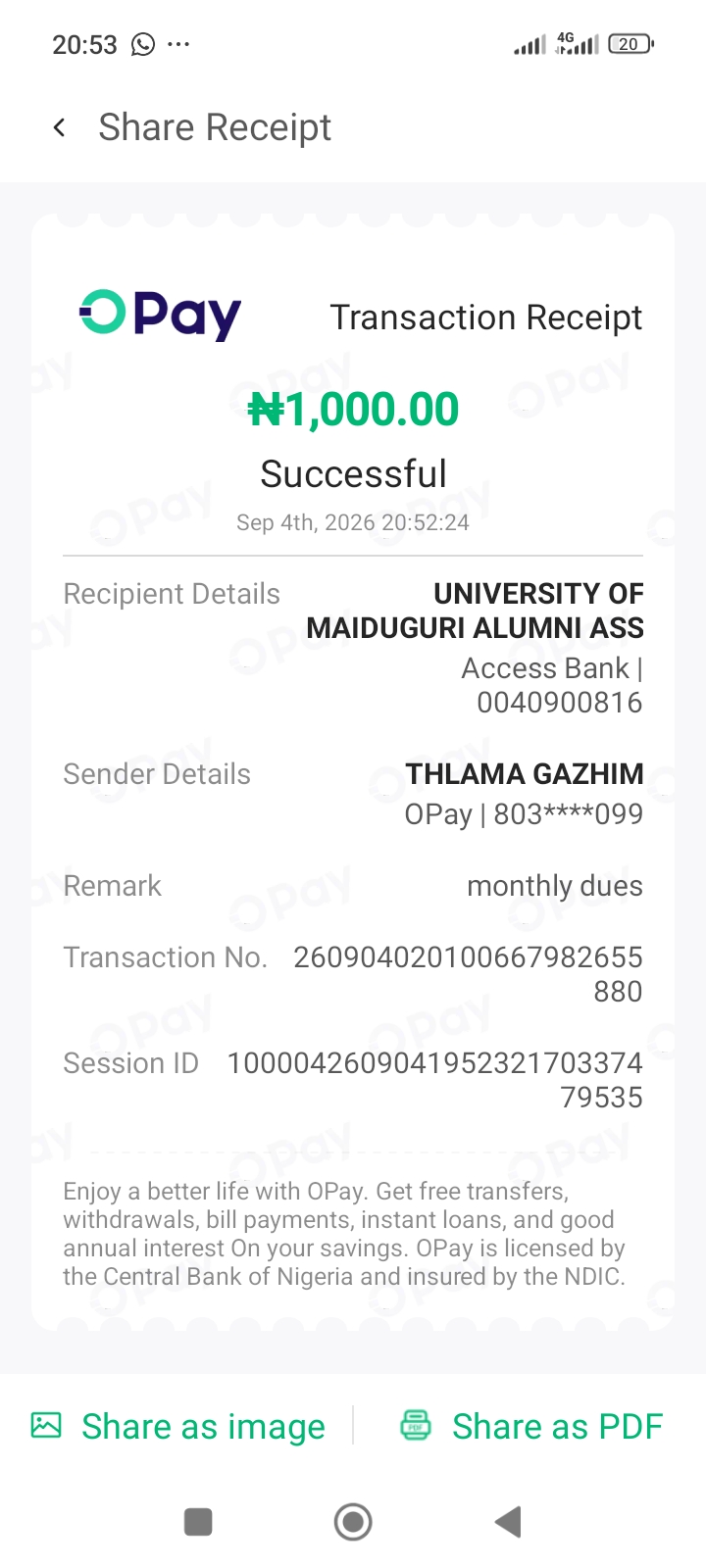This screenshot has height=1568, width=706.
Task: Go back from Share Receipt
Action: (x=60, y=127)
